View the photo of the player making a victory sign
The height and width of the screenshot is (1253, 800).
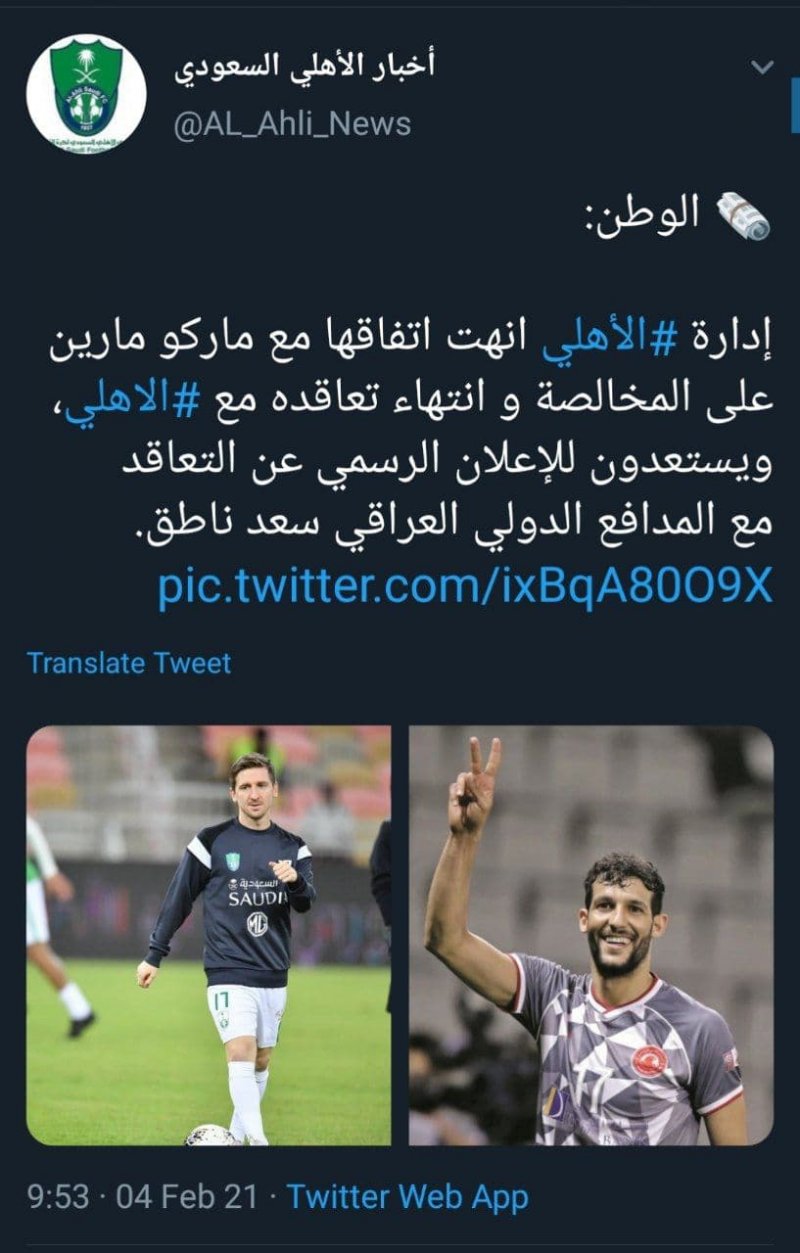pos(591,935)
